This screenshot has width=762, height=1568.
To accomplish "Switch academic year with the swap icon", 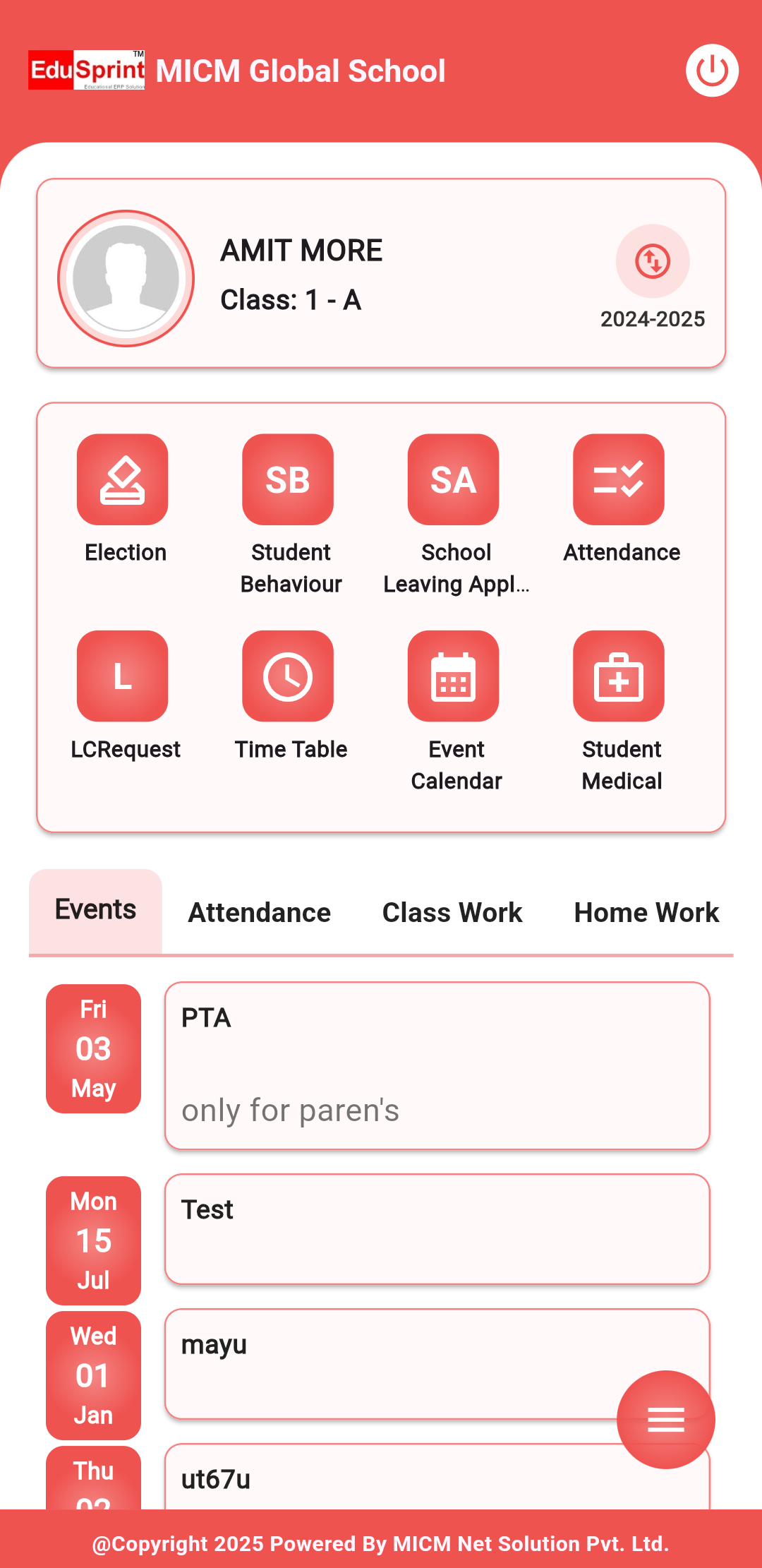I will (653, 261).
